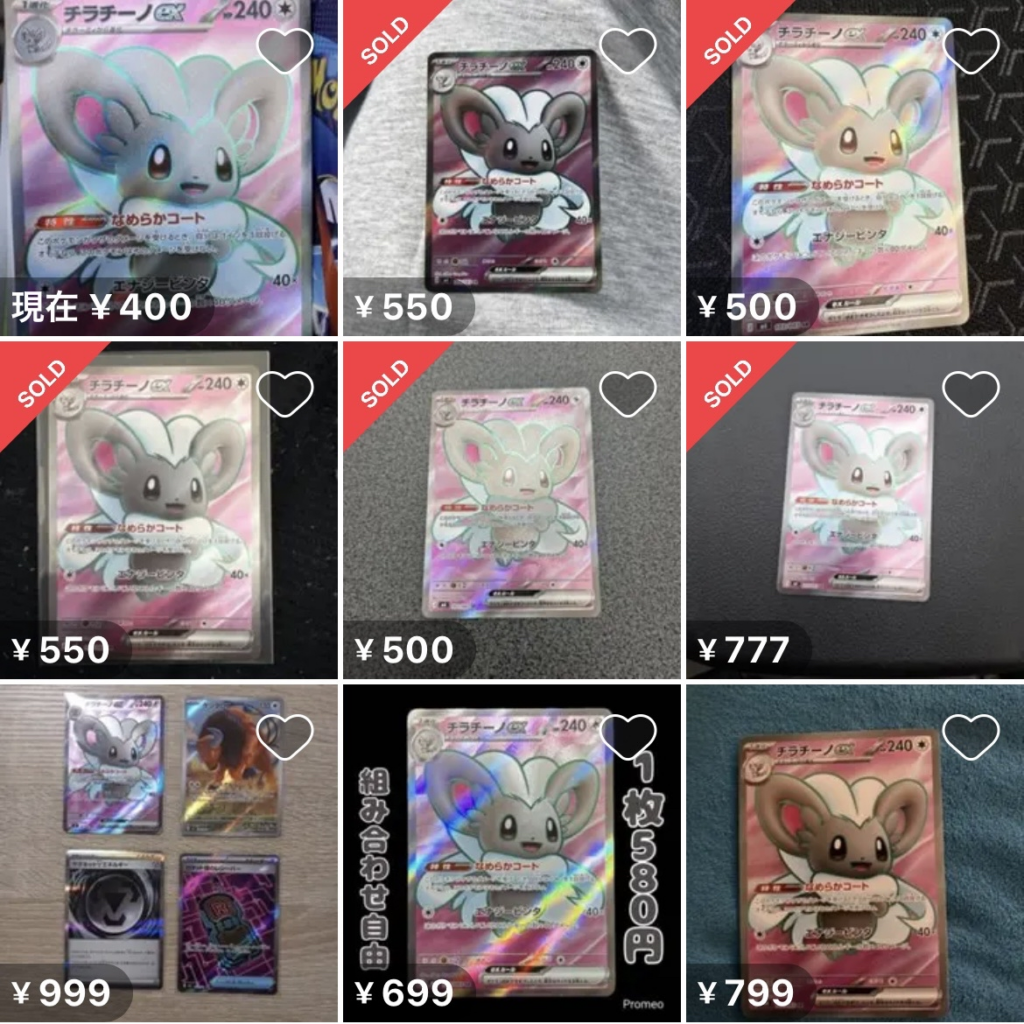Add the ¥699 listing to favorites

(628, 737)
